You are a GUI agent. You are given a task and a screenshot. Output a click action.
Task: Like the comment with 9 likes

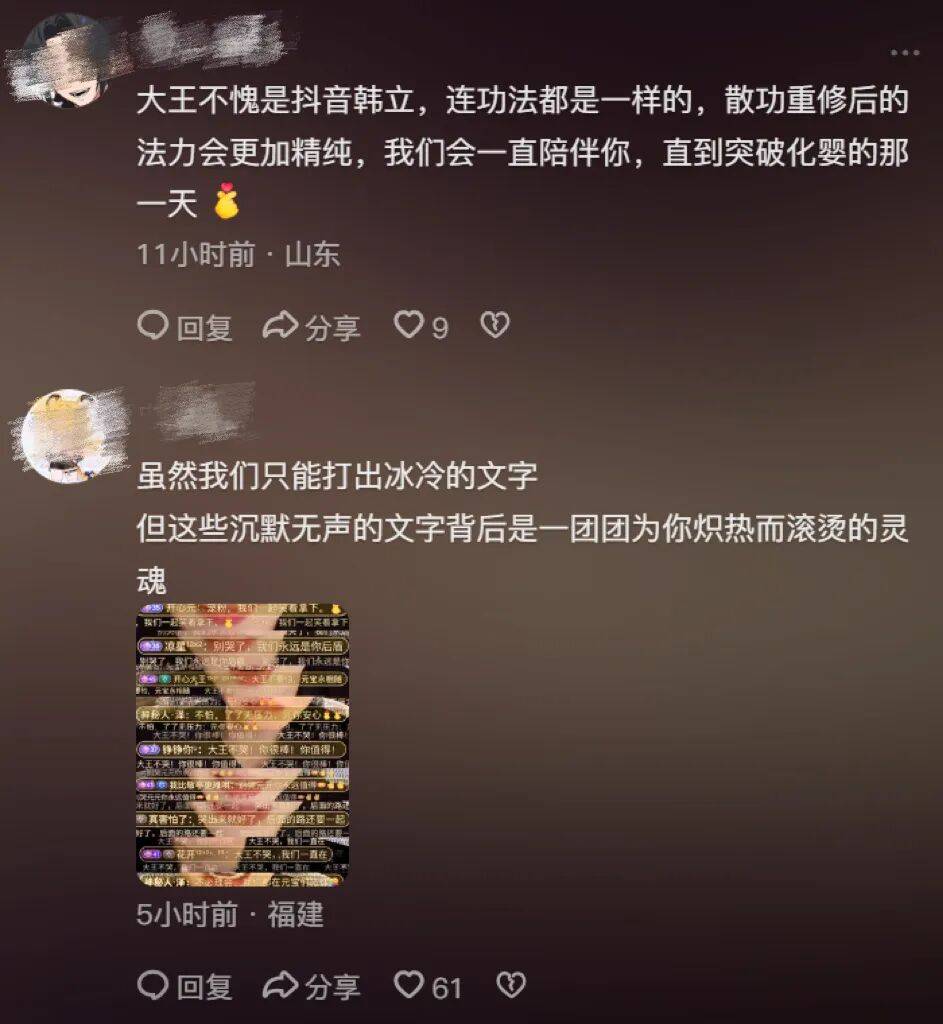(x=410, y=325)
